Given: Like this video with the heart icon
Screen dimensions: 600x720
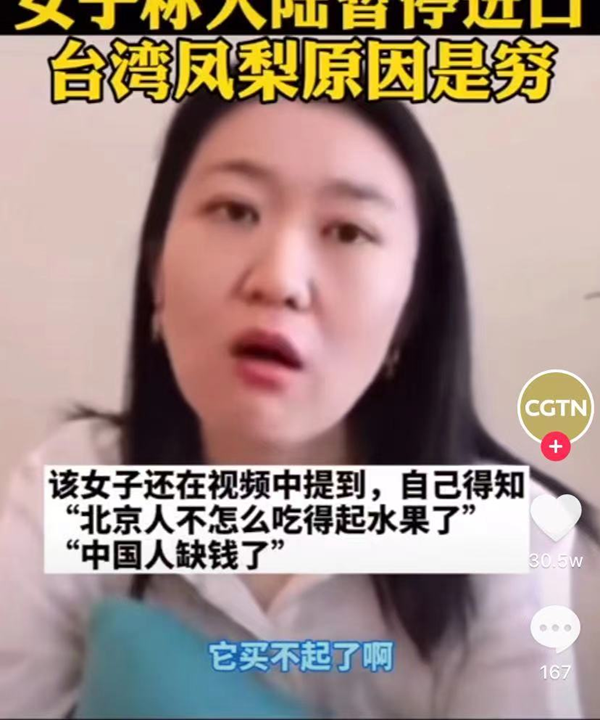Looking at the screenshot, I should [x=555, y=519].
